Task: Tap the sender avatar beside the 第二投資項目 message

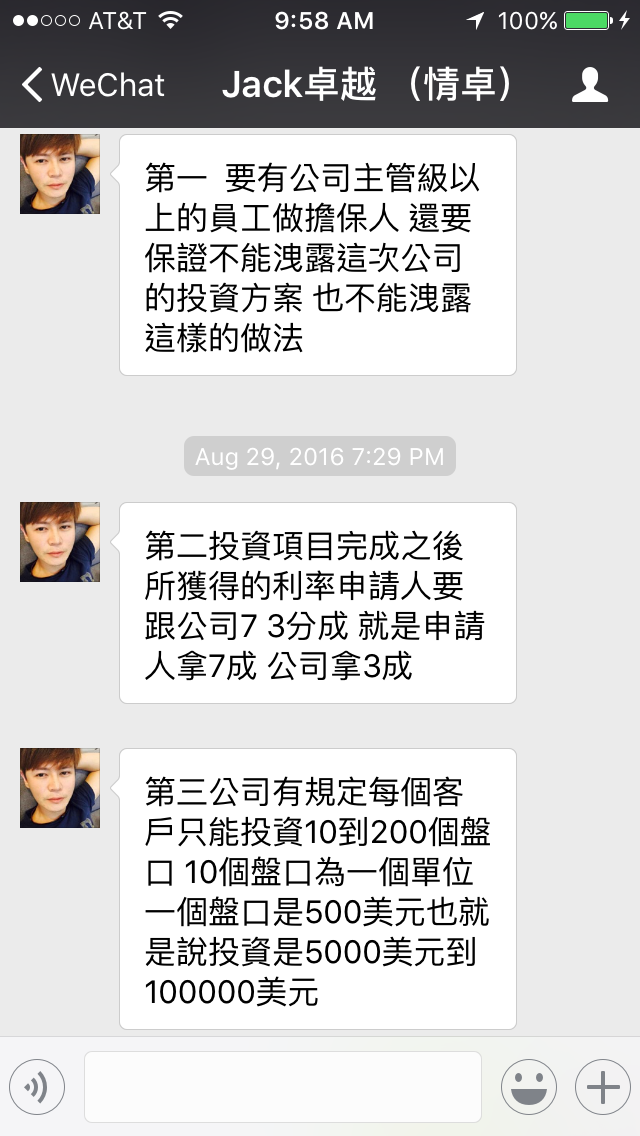Action: point(60,542)
